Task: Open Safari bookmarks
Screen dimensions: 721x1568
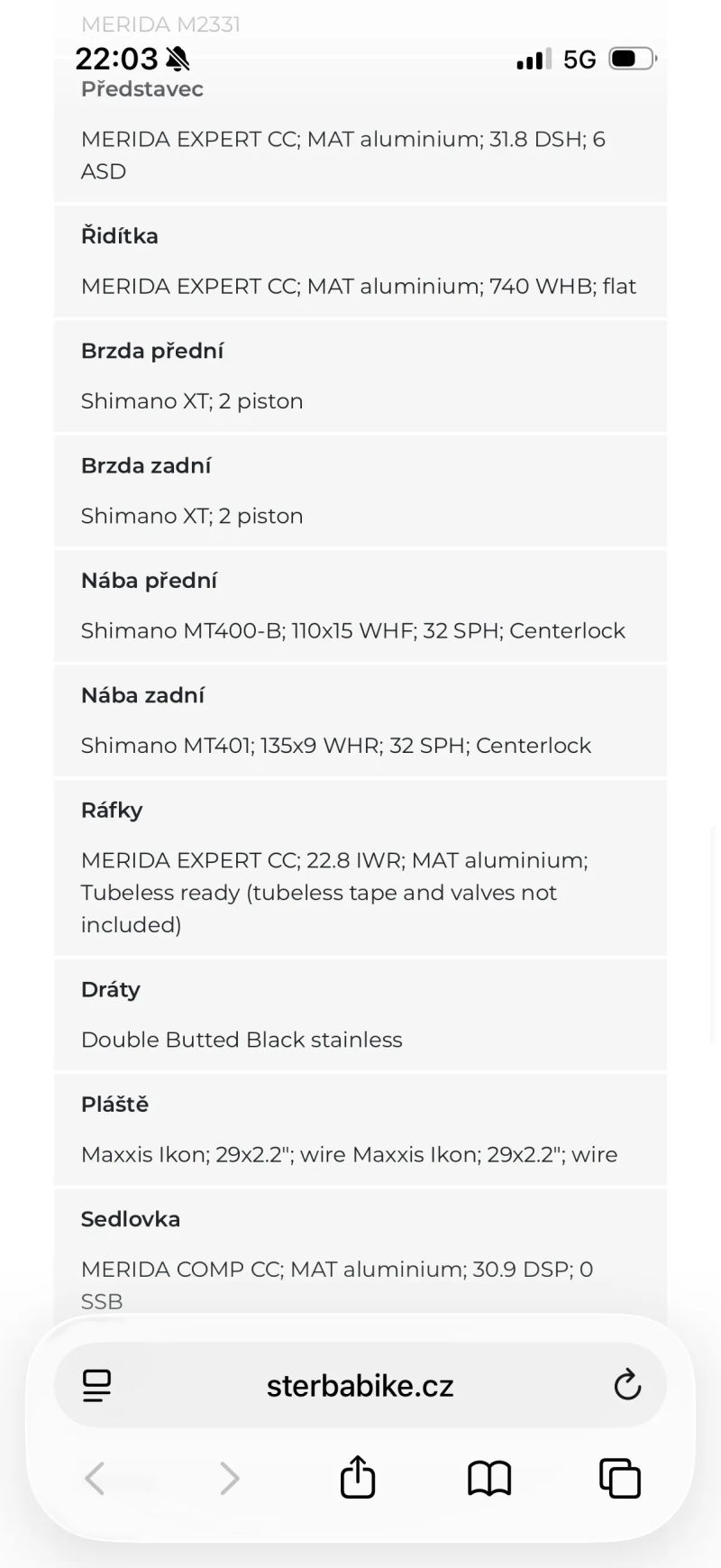Action: pos(489,1478)
